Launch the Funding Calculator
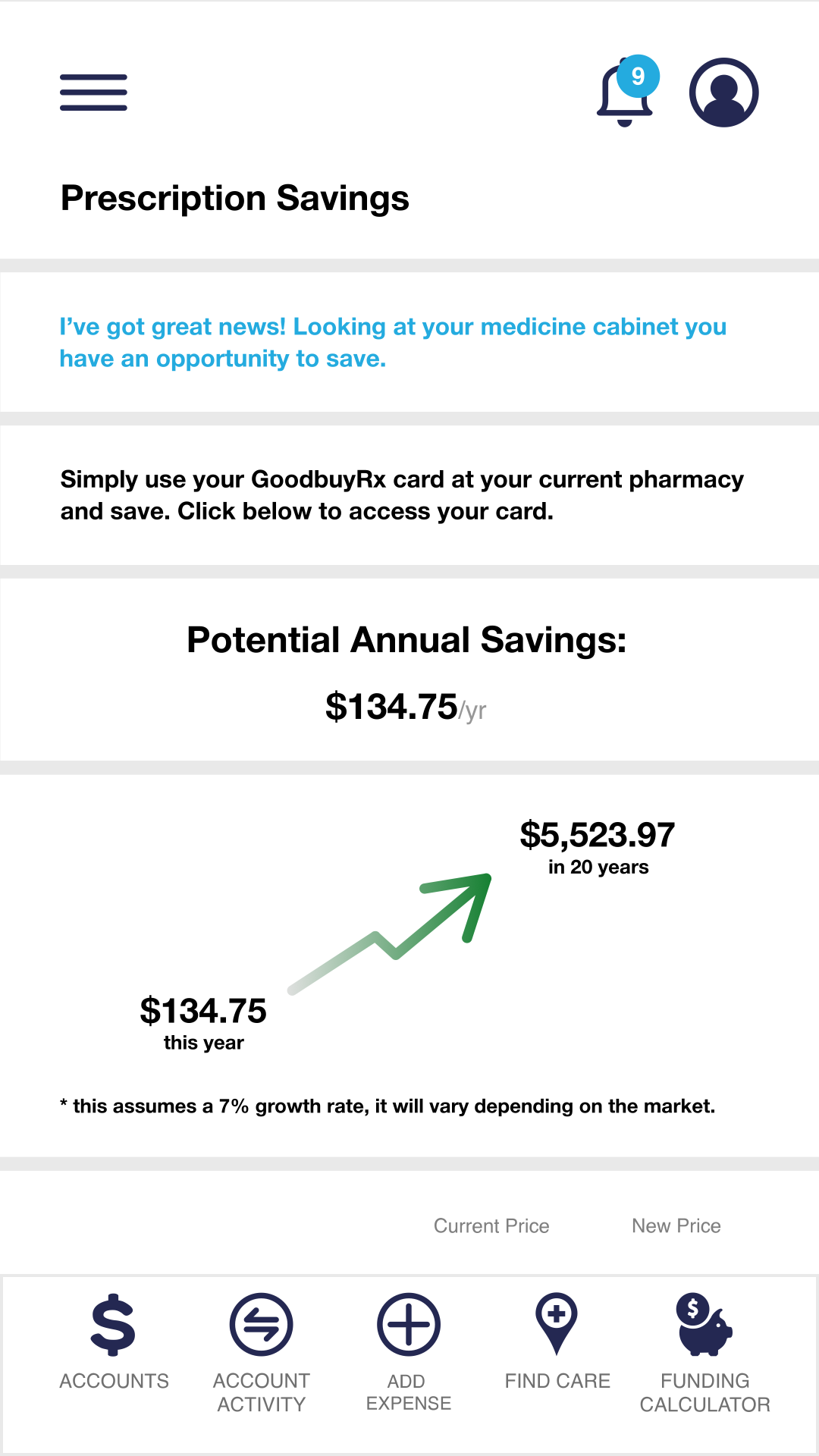The width and height of the screenshot is (819, 1456). tap(704, 1351)
